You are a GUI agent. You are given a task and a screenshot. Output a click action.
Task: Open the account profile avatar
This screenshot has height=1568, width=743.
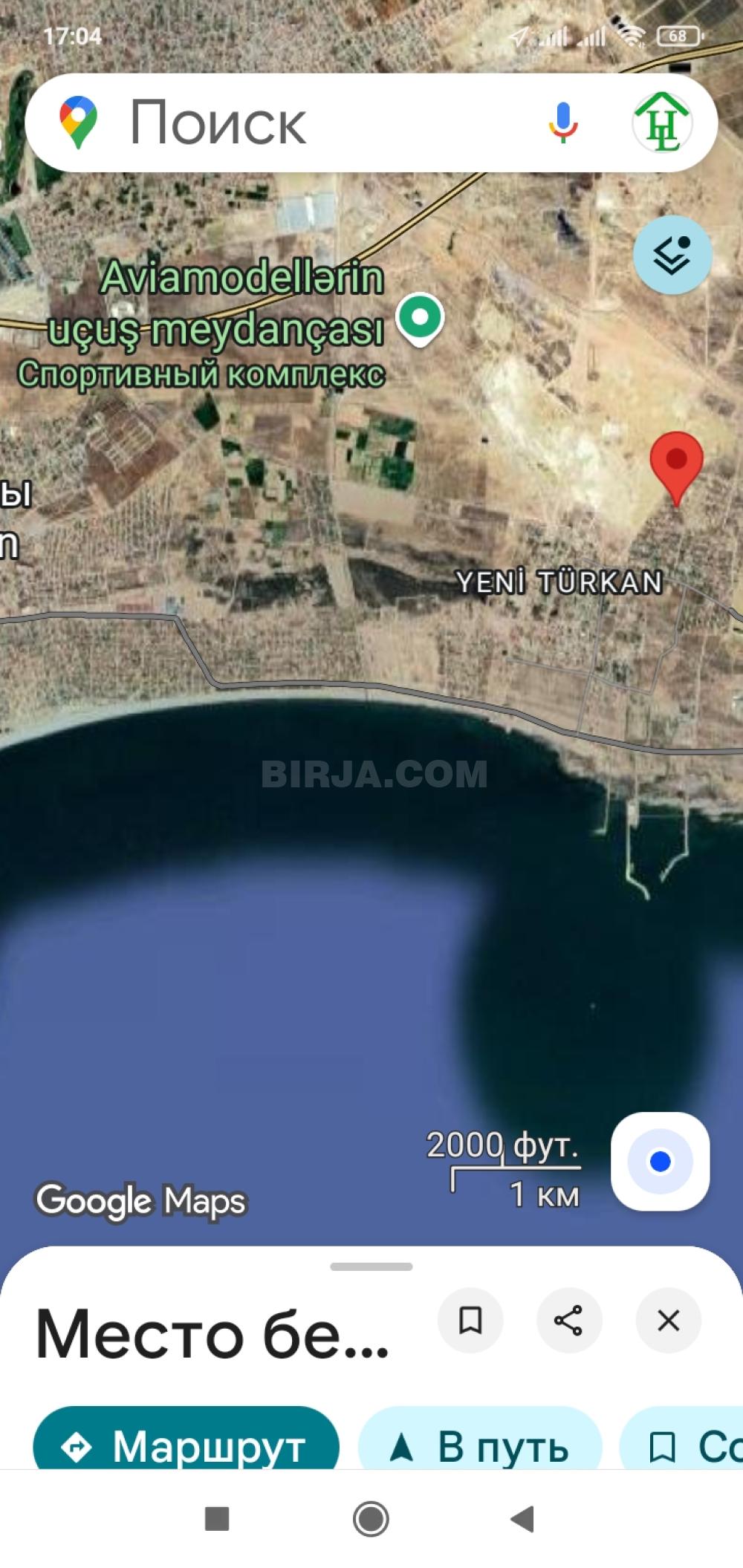661,123
